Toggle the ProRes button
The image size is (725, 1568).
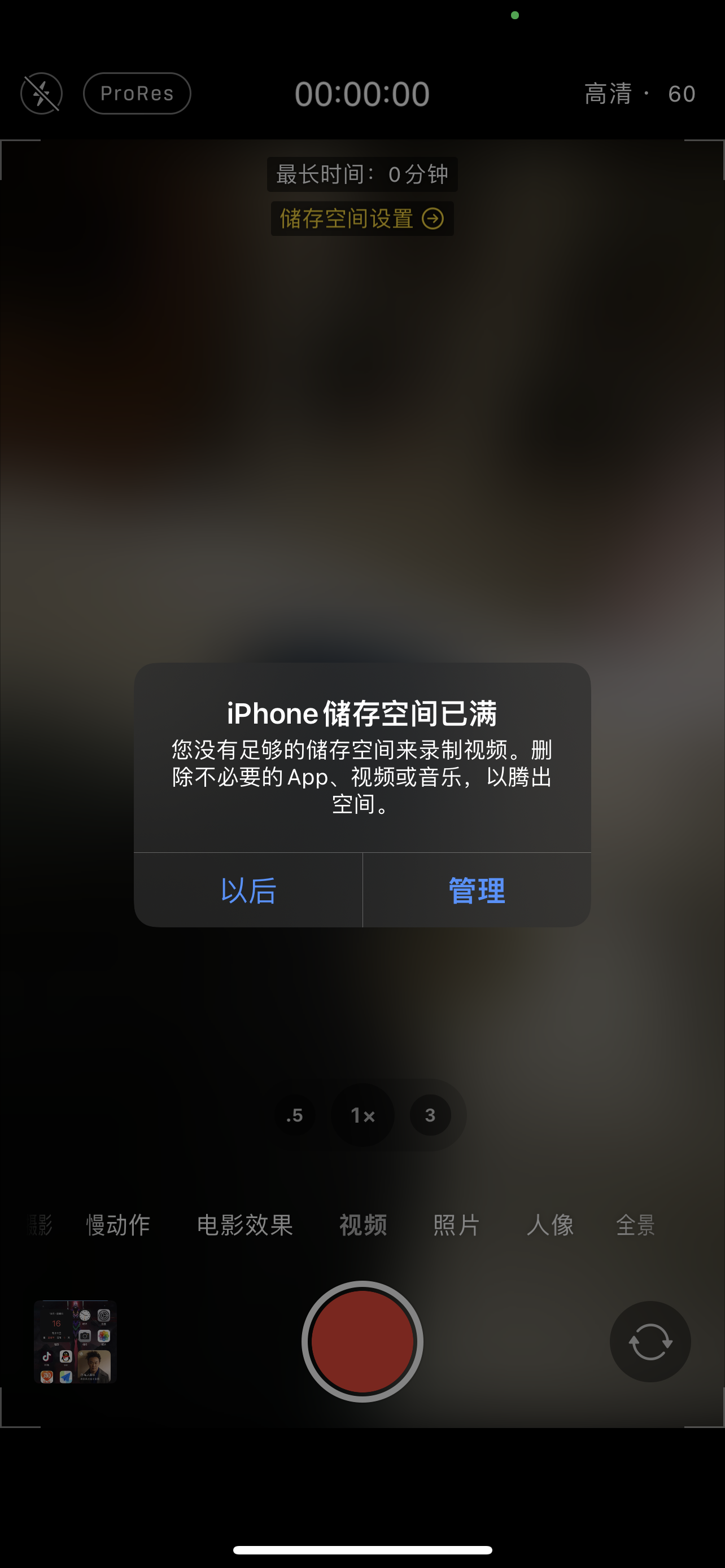[137, 94]
